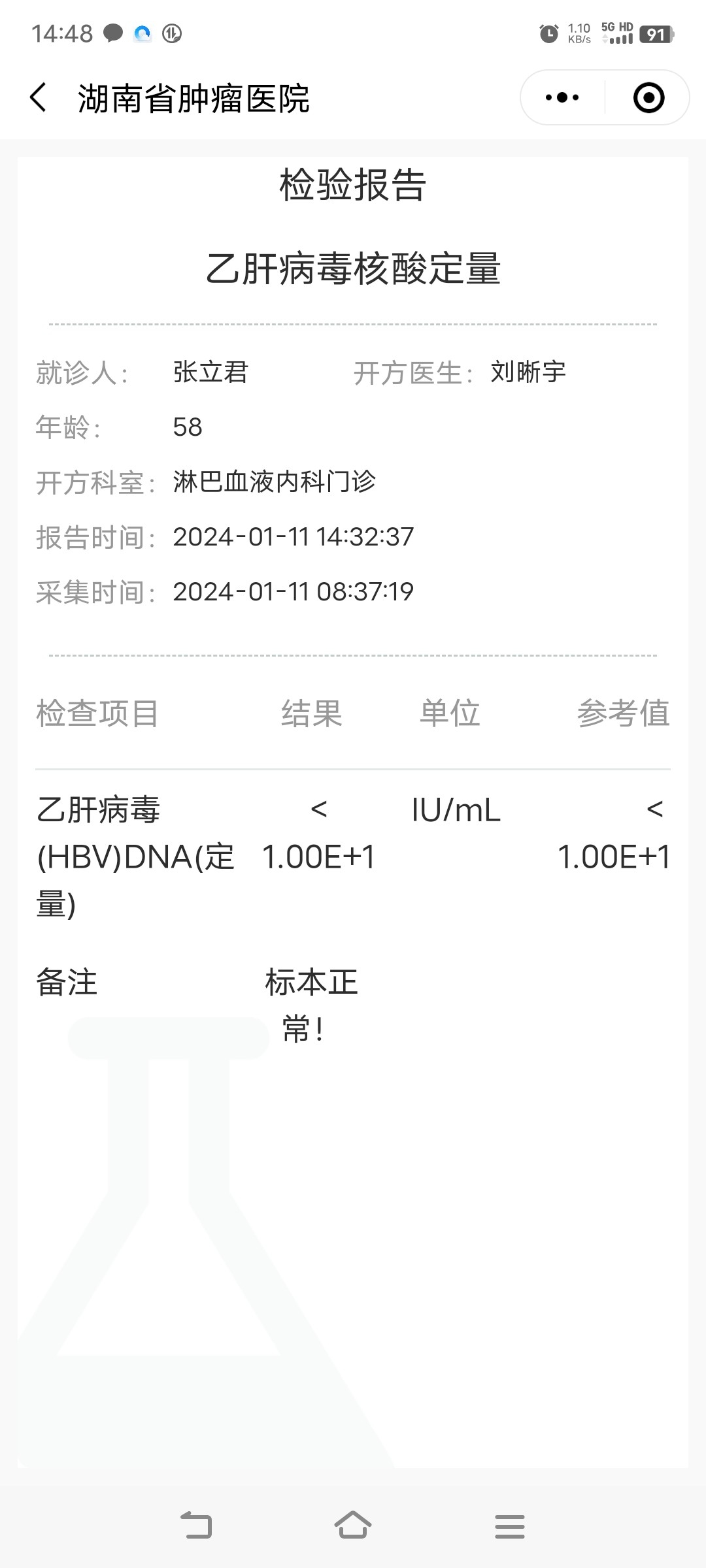Close the mini program with the circle button
Screen dimensions: 706x1568
pos(648,98)
